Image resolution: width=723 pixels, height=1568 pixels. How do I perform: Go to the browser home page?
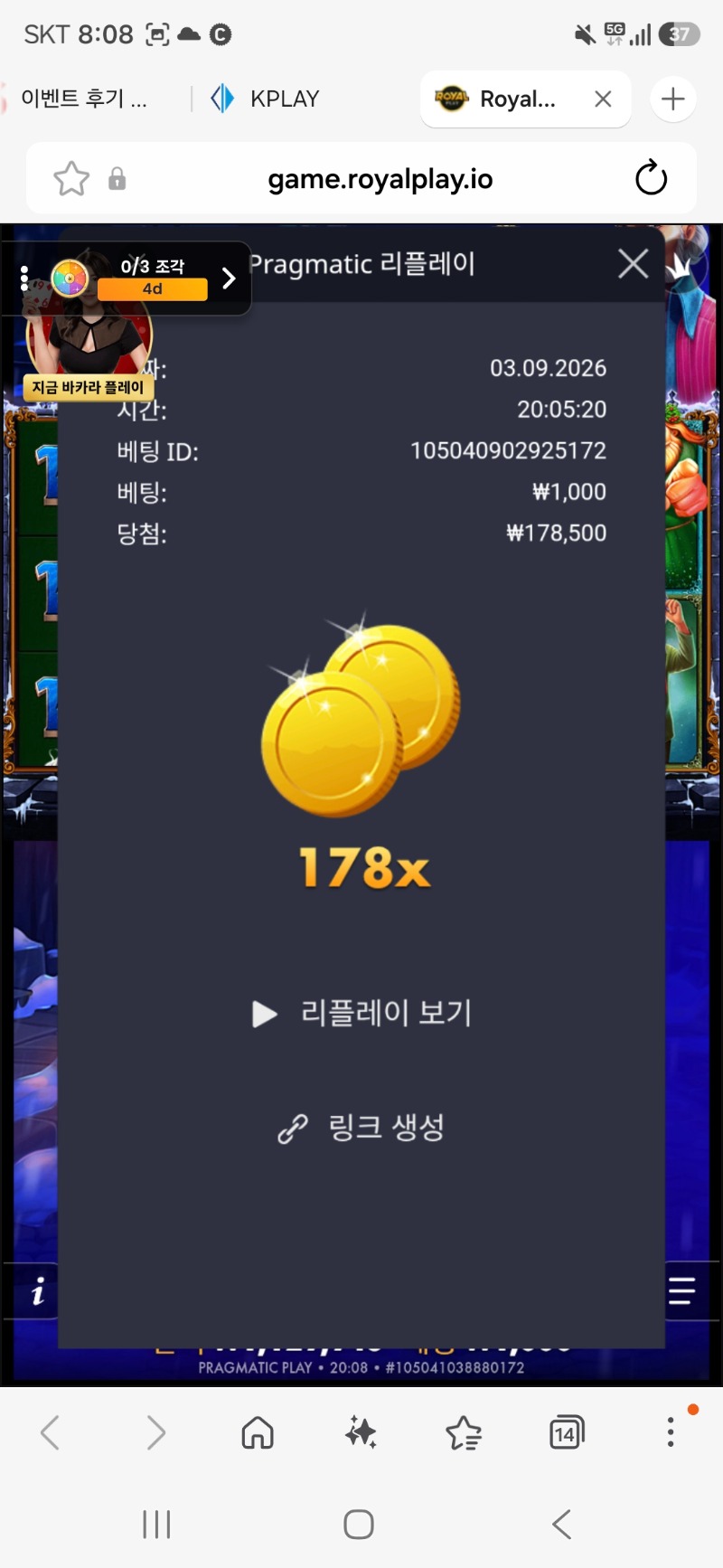(x=258, y=1432)
